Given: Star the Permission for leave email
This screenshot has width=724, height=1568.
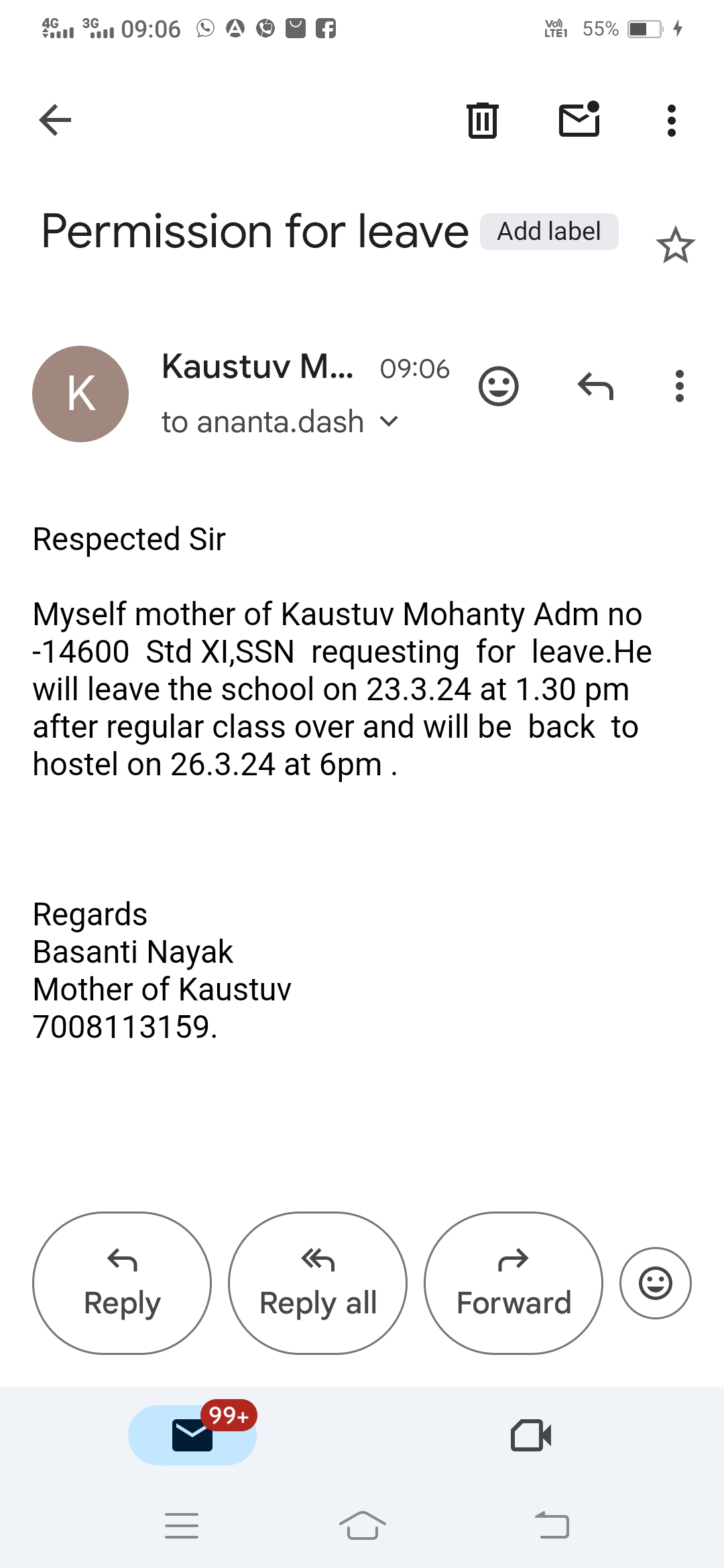Looking at the screenshot, I should click(675, 245).
